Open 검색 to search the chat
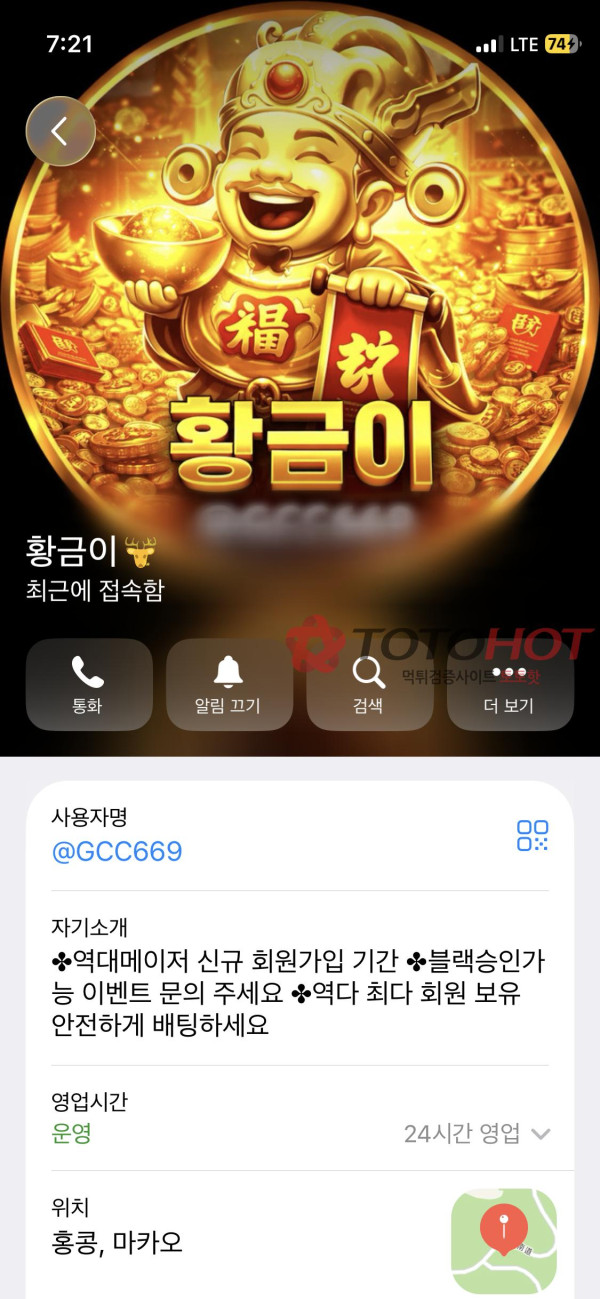 (x=369, y=684)
